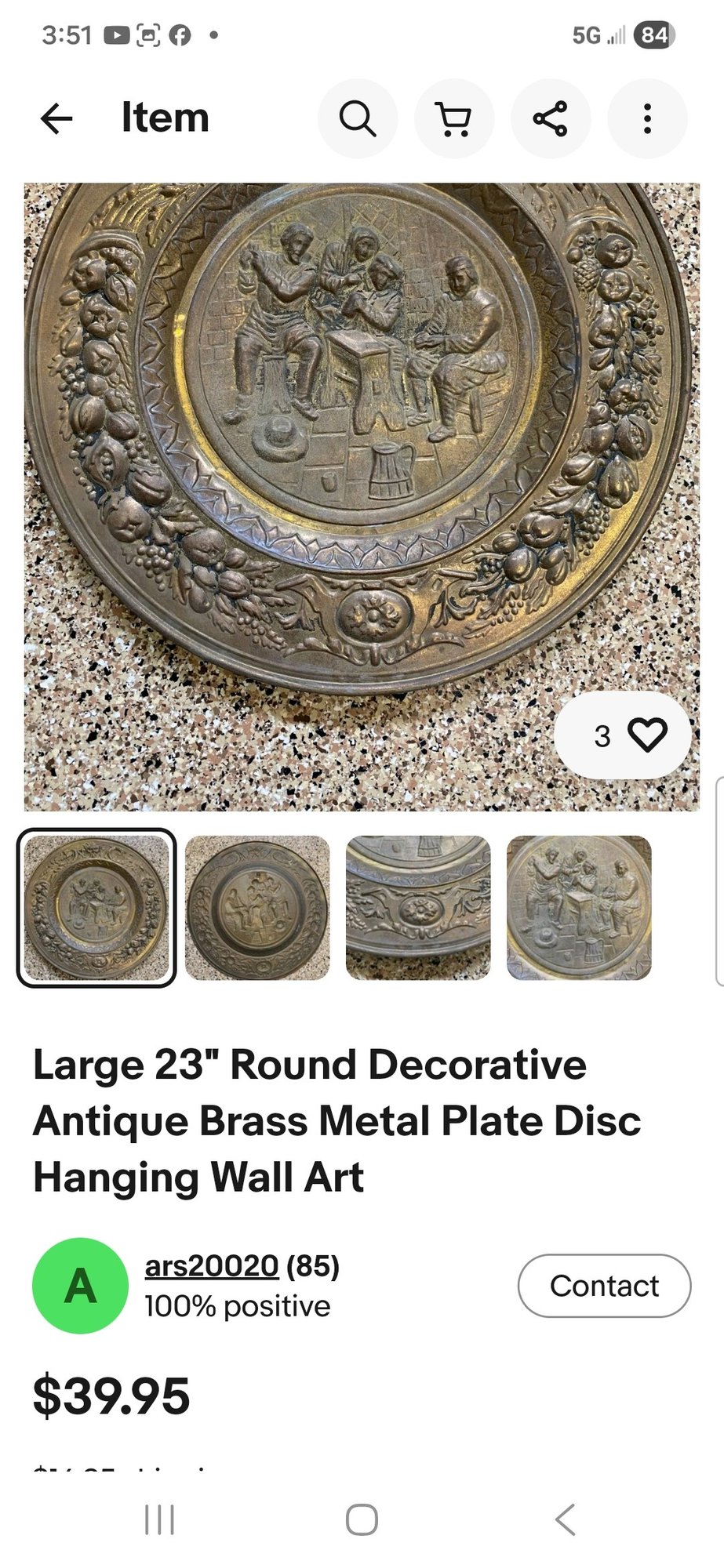Open the shopping cart
This screenshot has width=724, height=1568.
coord(454,119)
